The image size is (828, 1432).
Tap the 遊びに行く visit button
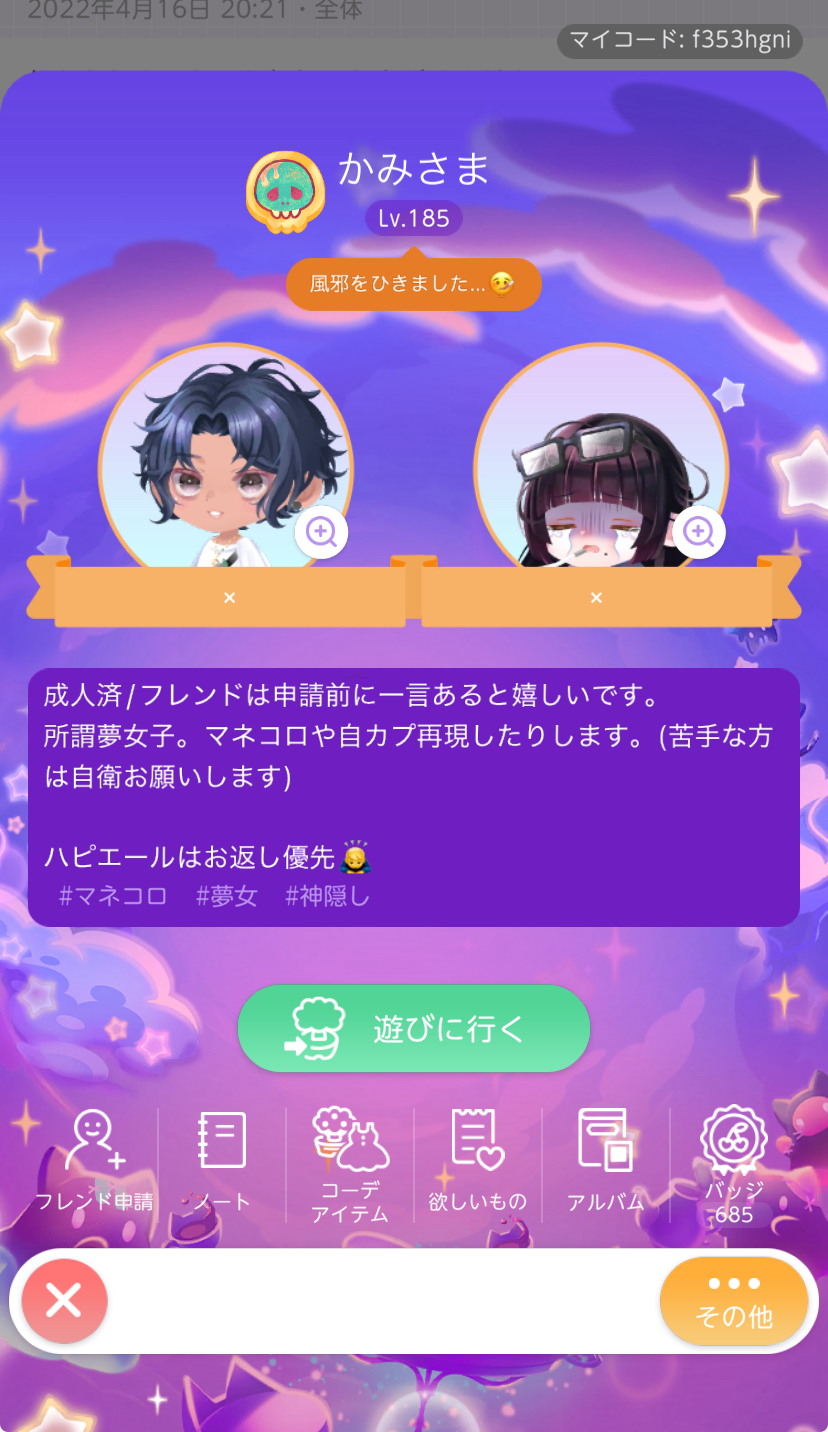(413, 1028)
